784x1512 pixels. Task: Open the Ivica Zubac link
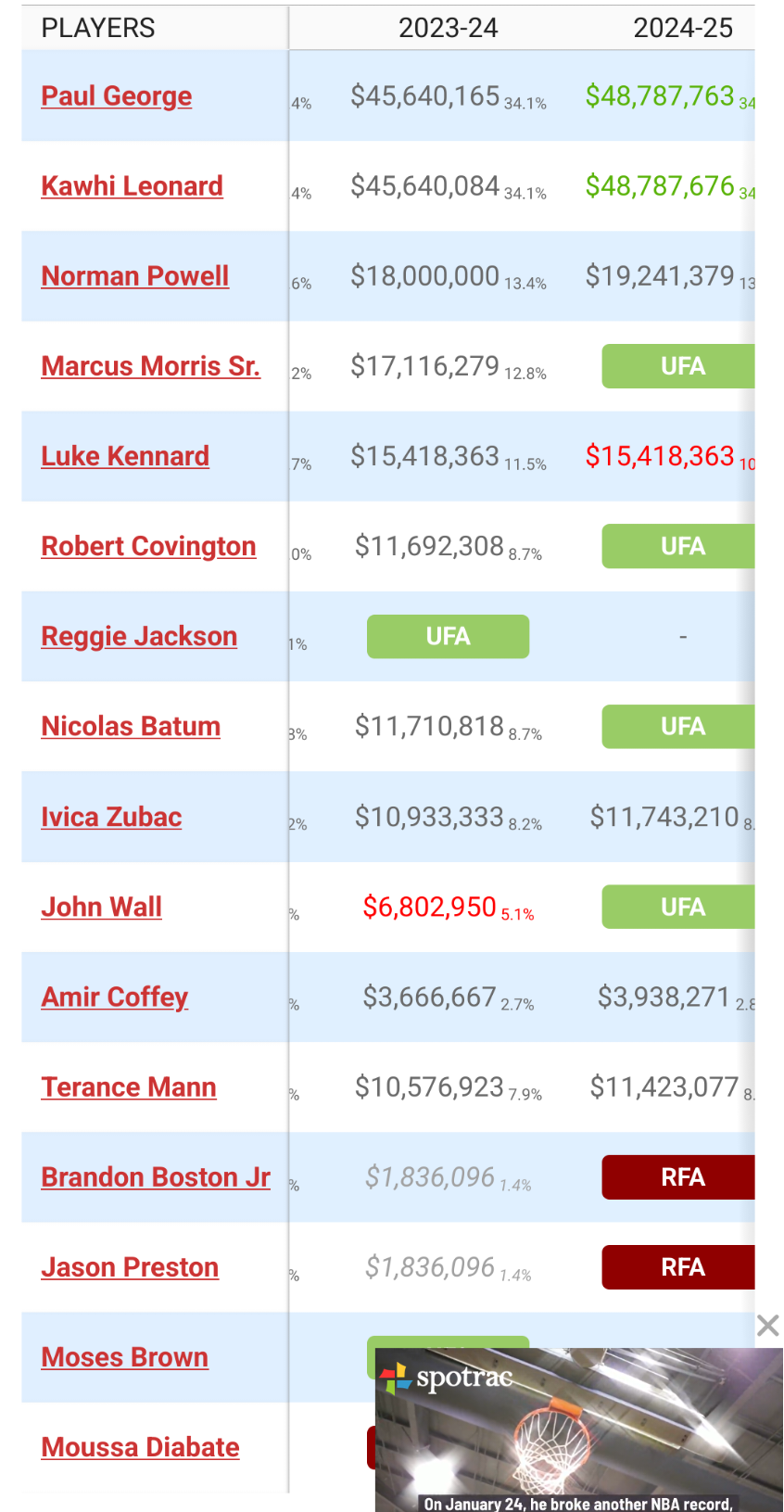click(112, 817)
